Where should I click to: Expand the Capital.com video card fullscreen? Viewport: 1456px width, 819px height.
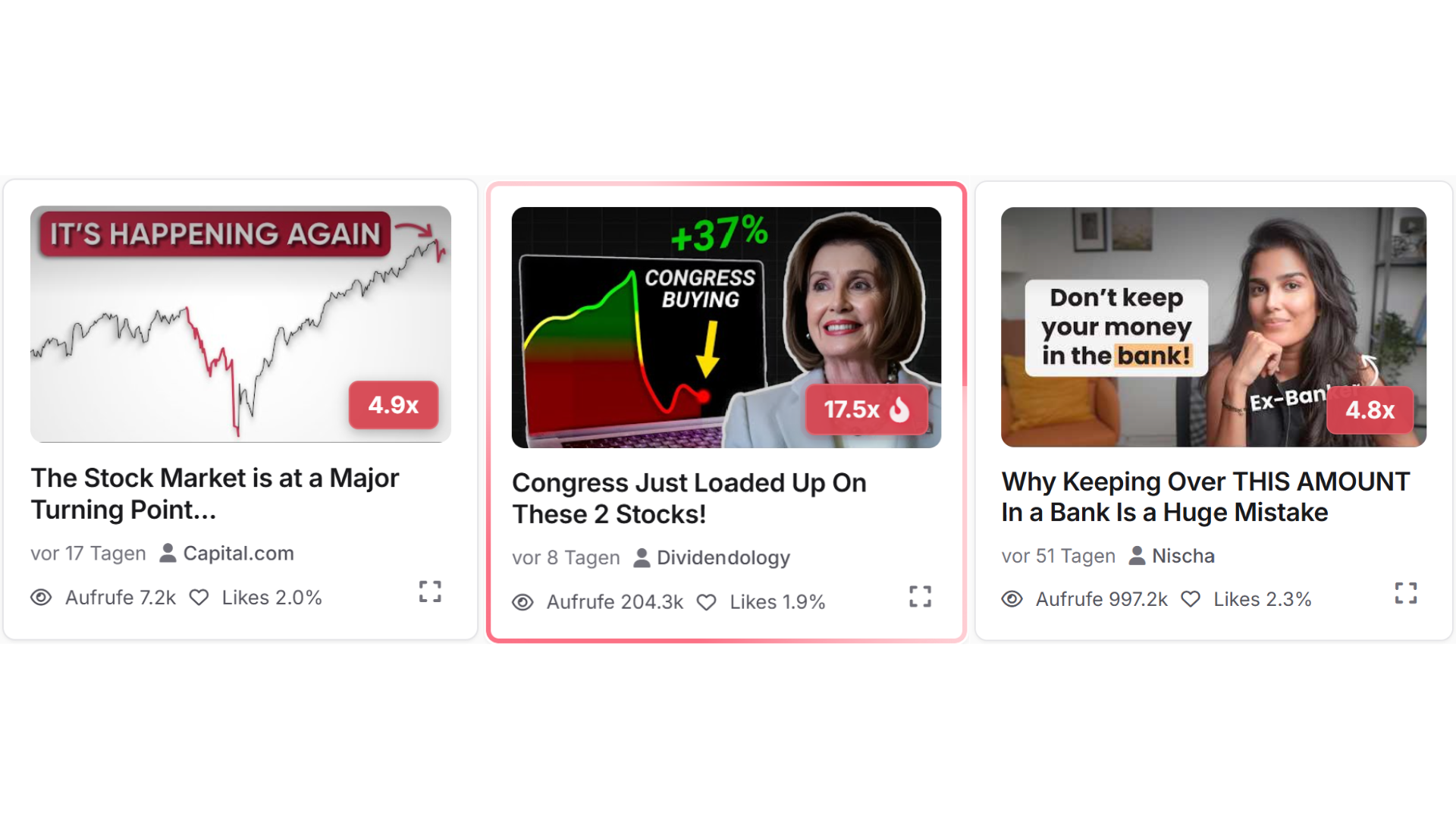pos(430,591)
